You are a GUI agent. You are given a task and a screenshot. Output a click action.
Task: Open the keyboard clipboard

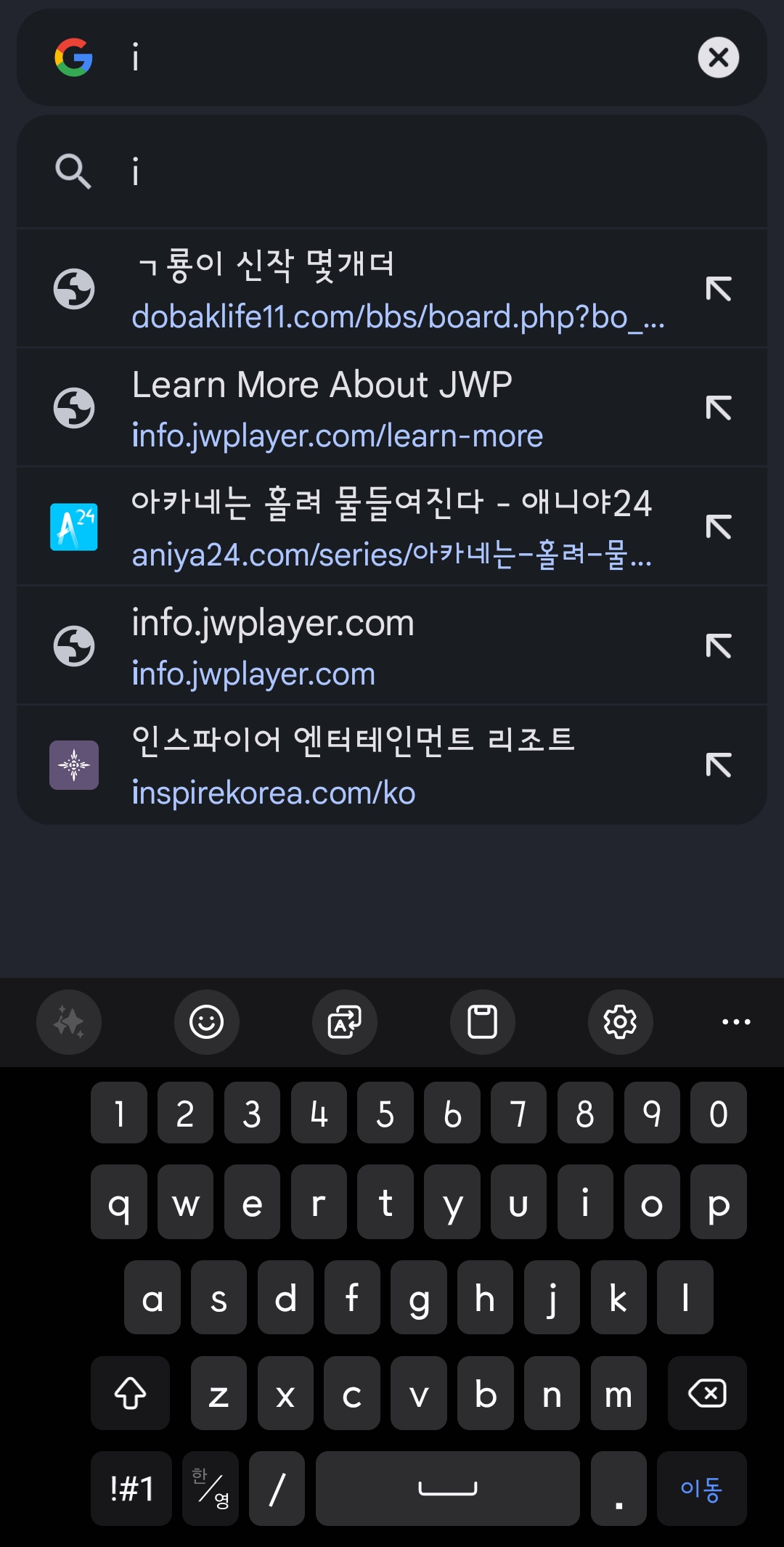click(x=483, y=1022)
